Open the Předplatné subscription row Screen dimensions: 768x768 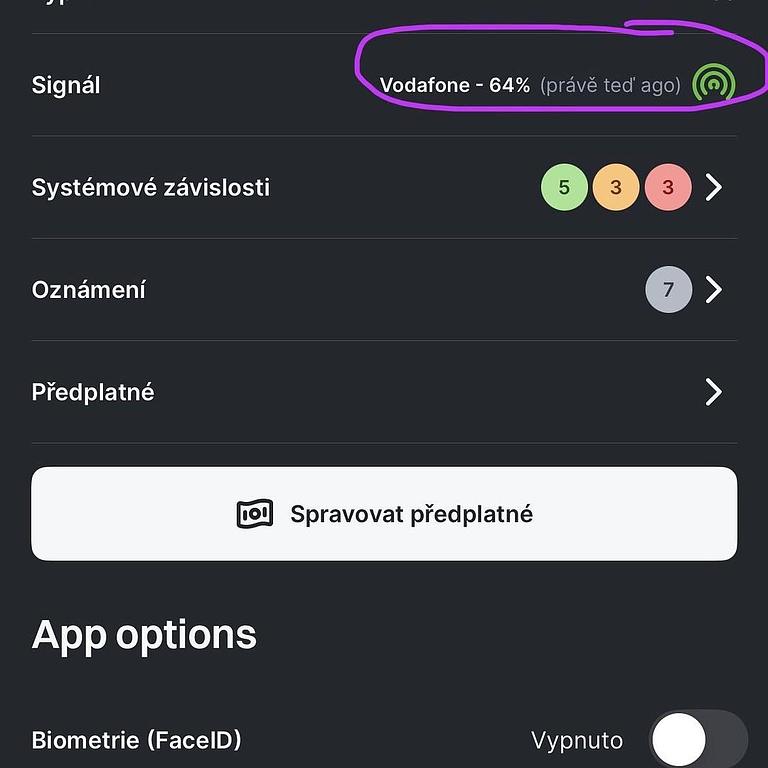coord(384,392)
